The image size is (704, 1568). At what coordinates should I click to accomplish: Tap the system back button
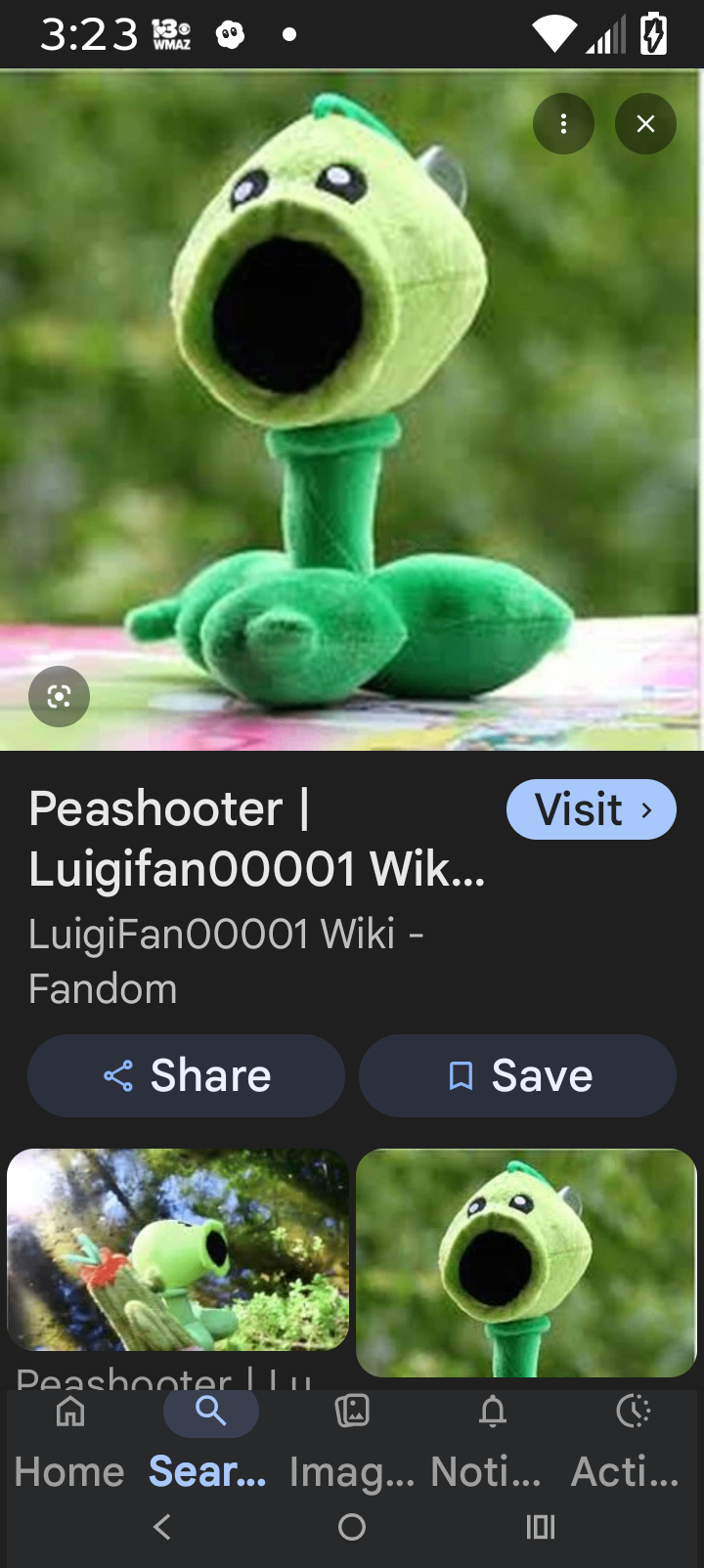tap(163, 1527)
